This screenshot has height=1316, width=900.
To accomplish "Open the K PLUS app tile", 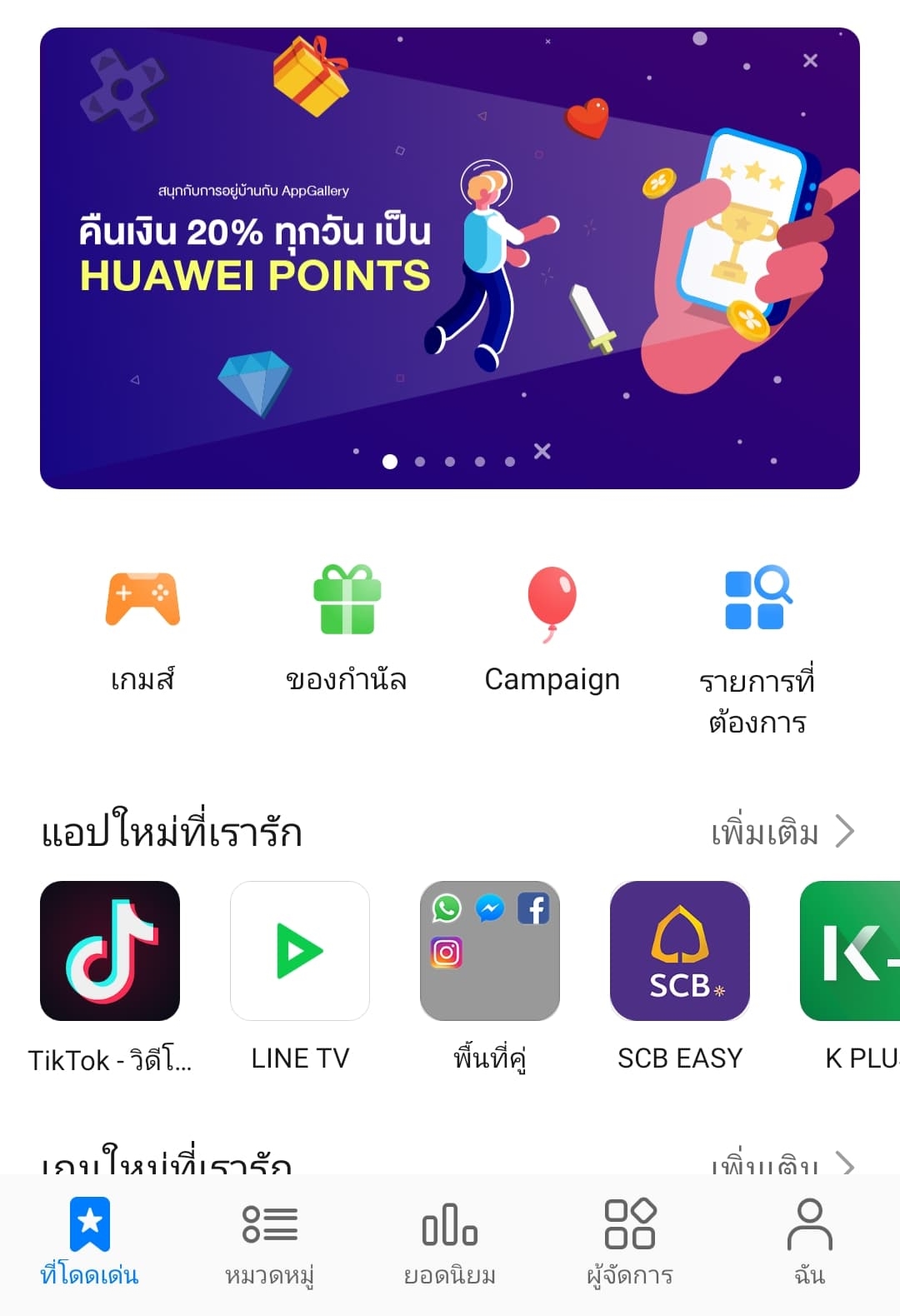I will click(852, 951).
